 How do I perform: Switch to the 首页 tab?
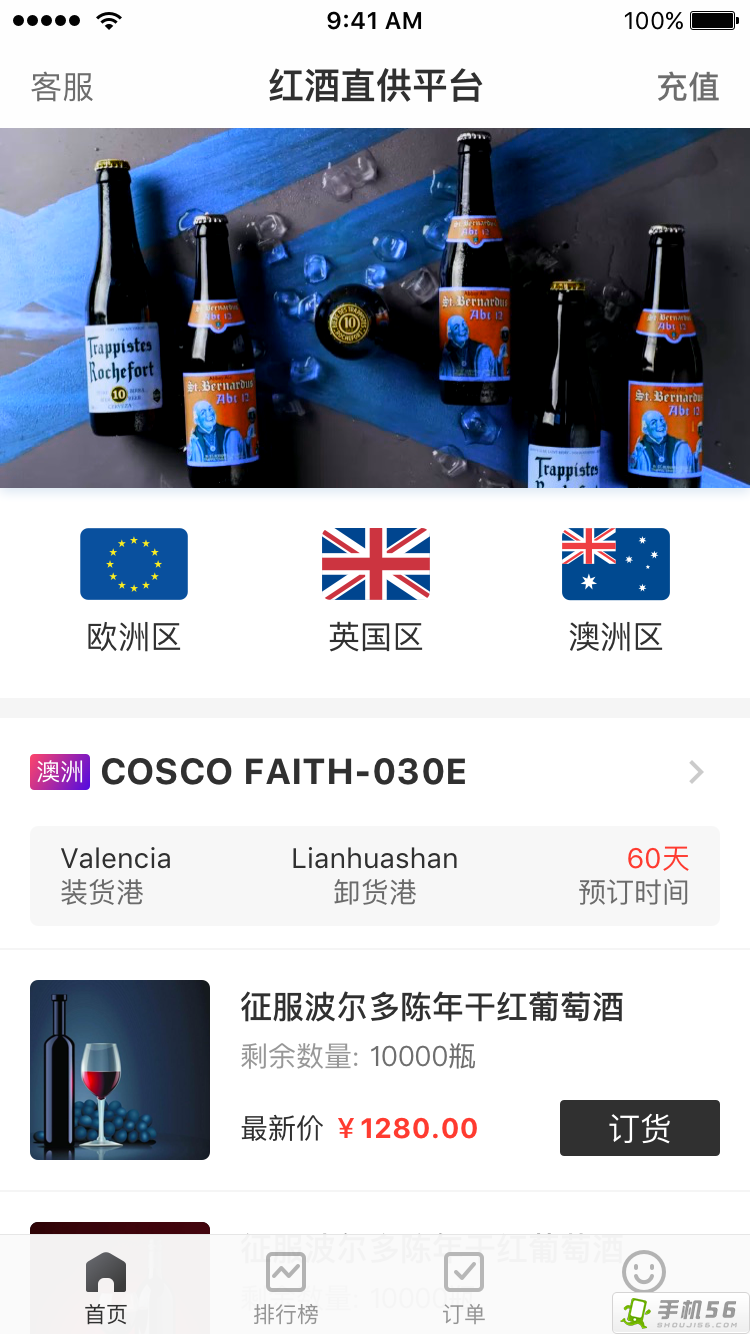point(106,1289)
